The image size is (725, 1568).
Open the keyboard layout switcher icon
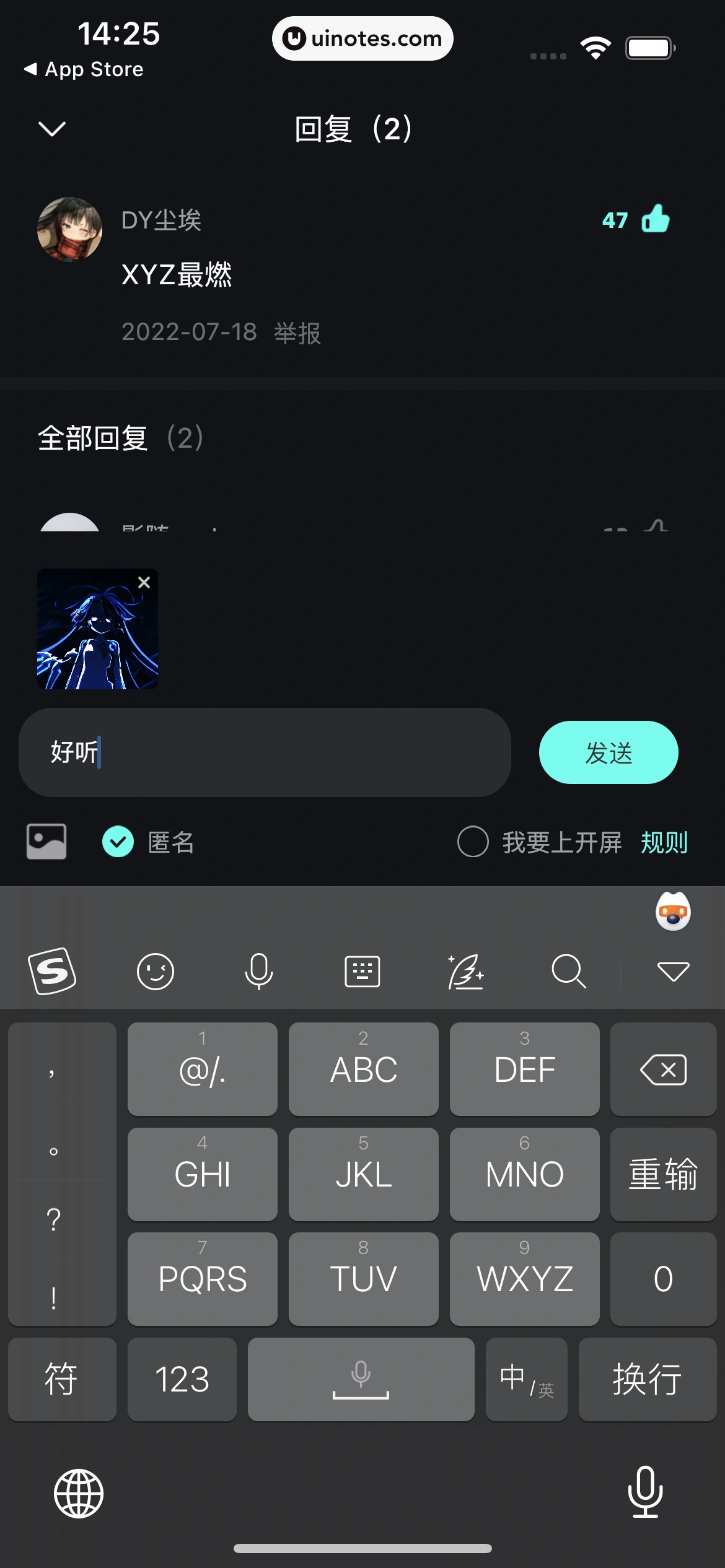(x=362, y=971)
